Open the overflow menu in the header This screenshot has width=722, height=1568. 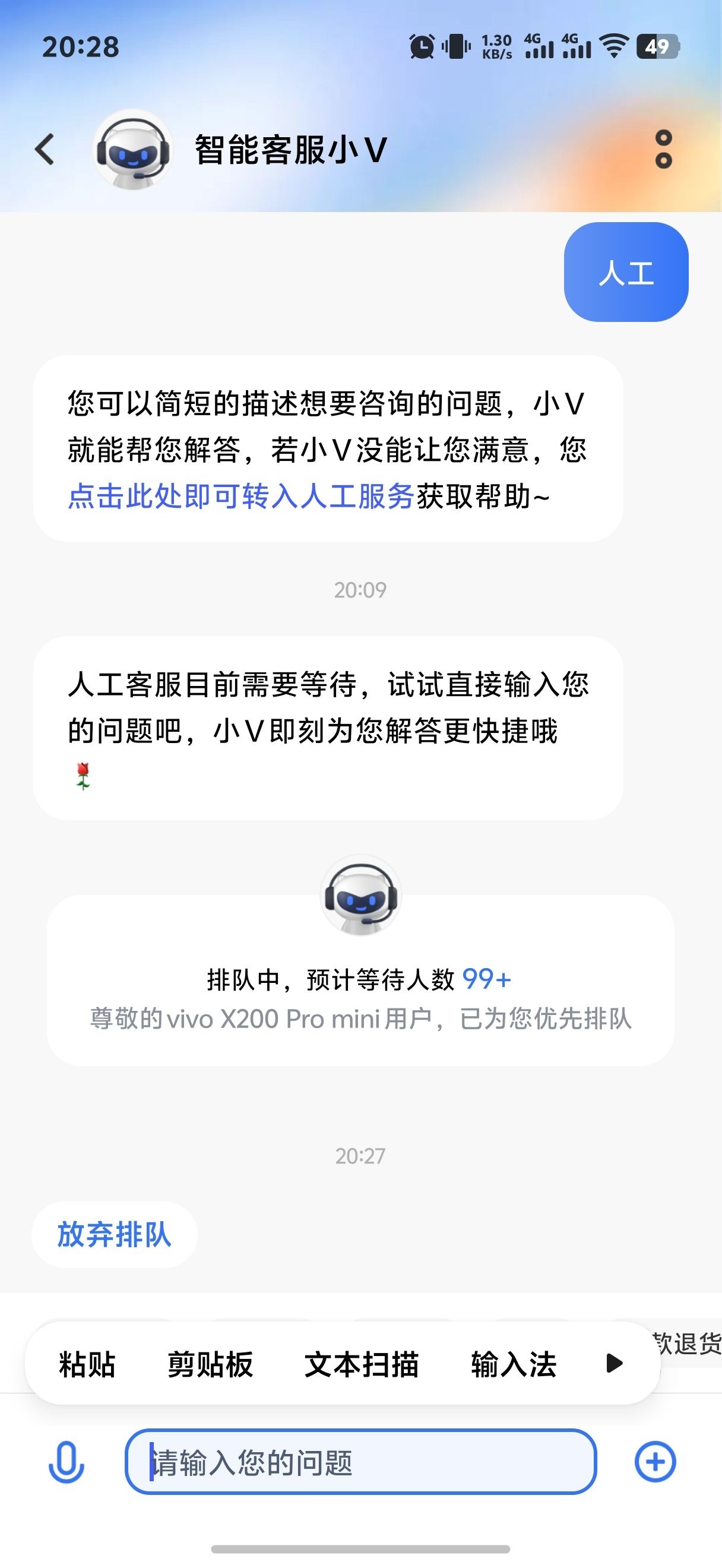(x=663, y=149)
